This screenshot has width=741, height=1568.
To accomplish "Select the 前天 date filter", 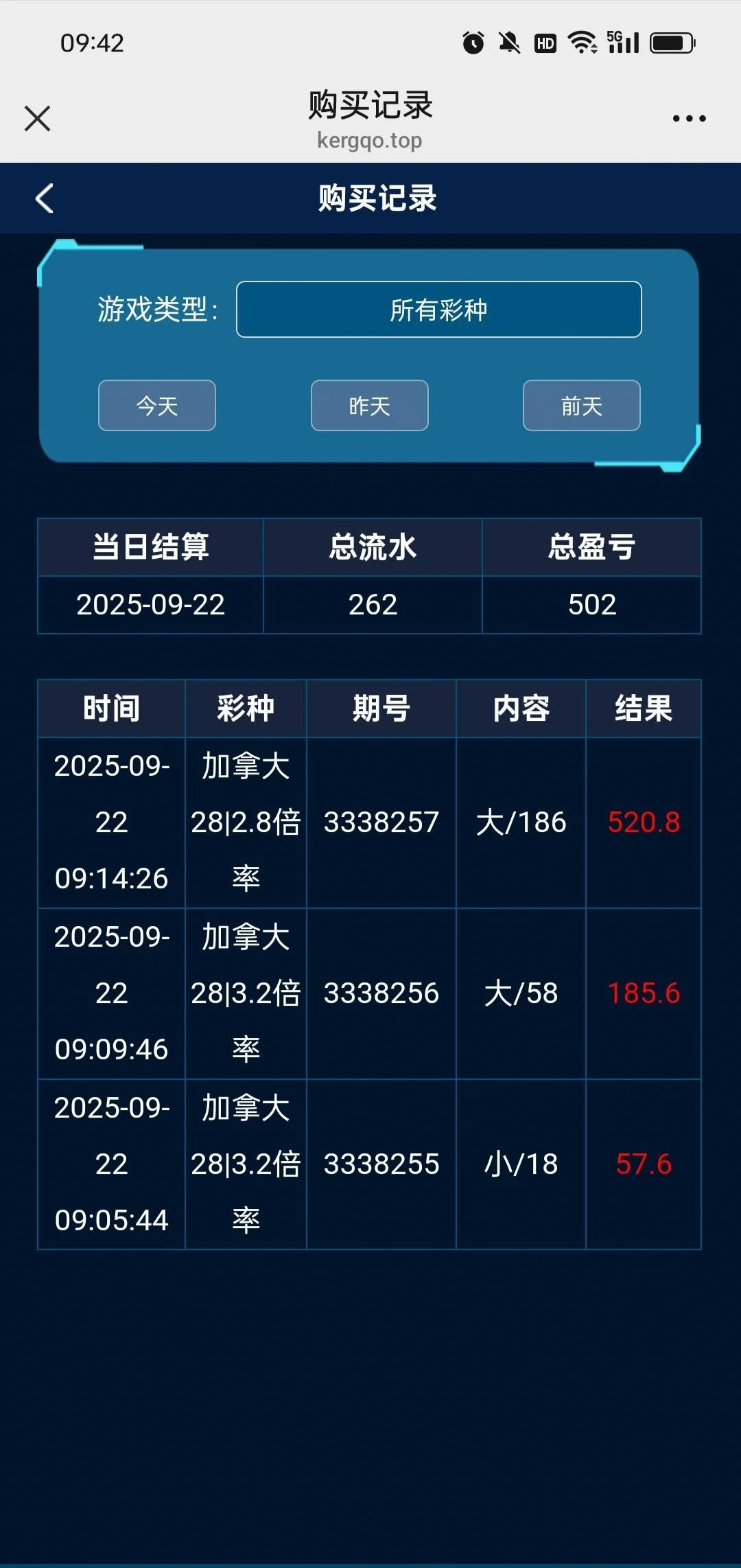I will click(x=581, y=406).
